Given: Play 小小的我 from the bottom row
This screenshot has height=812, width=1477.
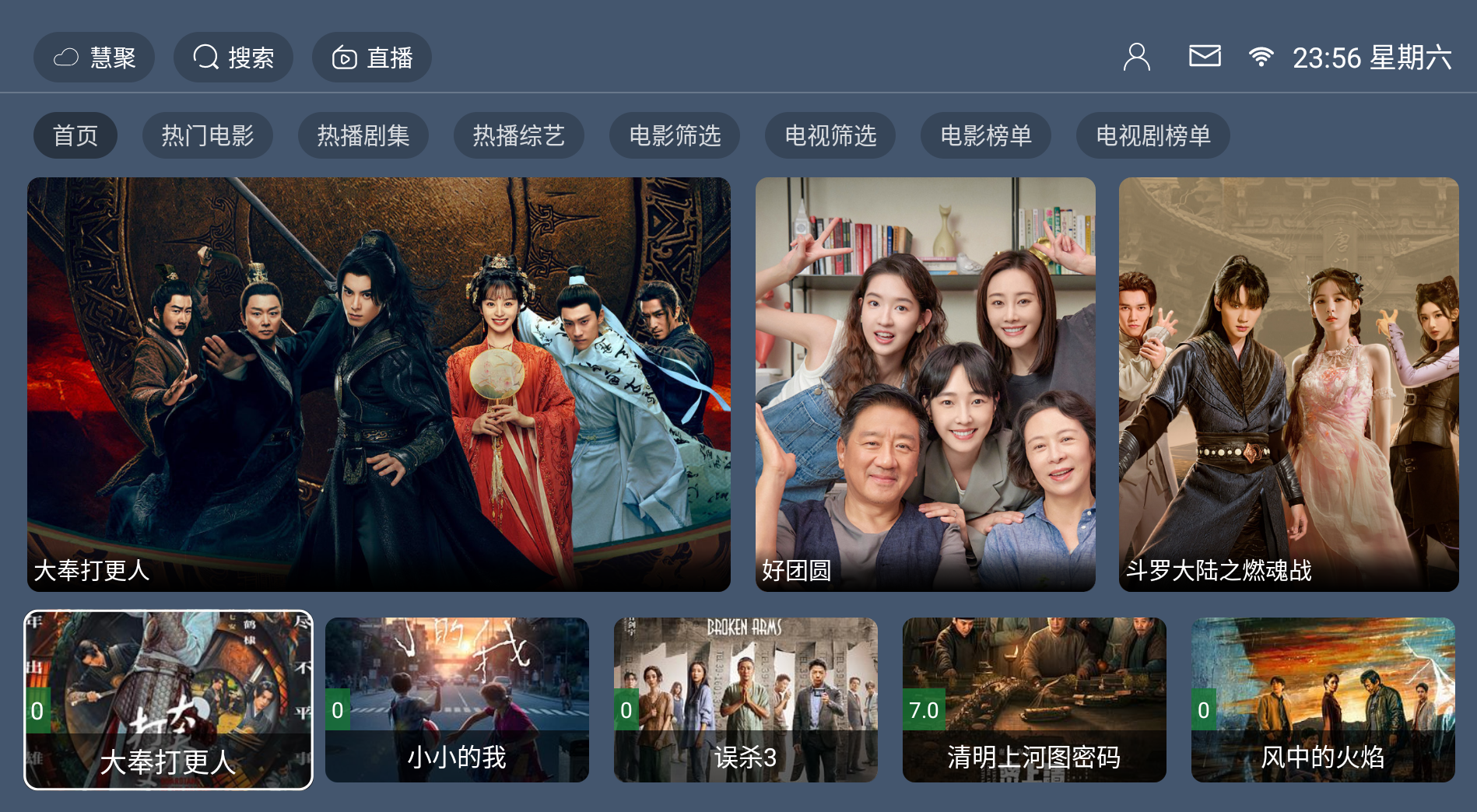Looking at the screenshot, I should (x=457, y=700).
